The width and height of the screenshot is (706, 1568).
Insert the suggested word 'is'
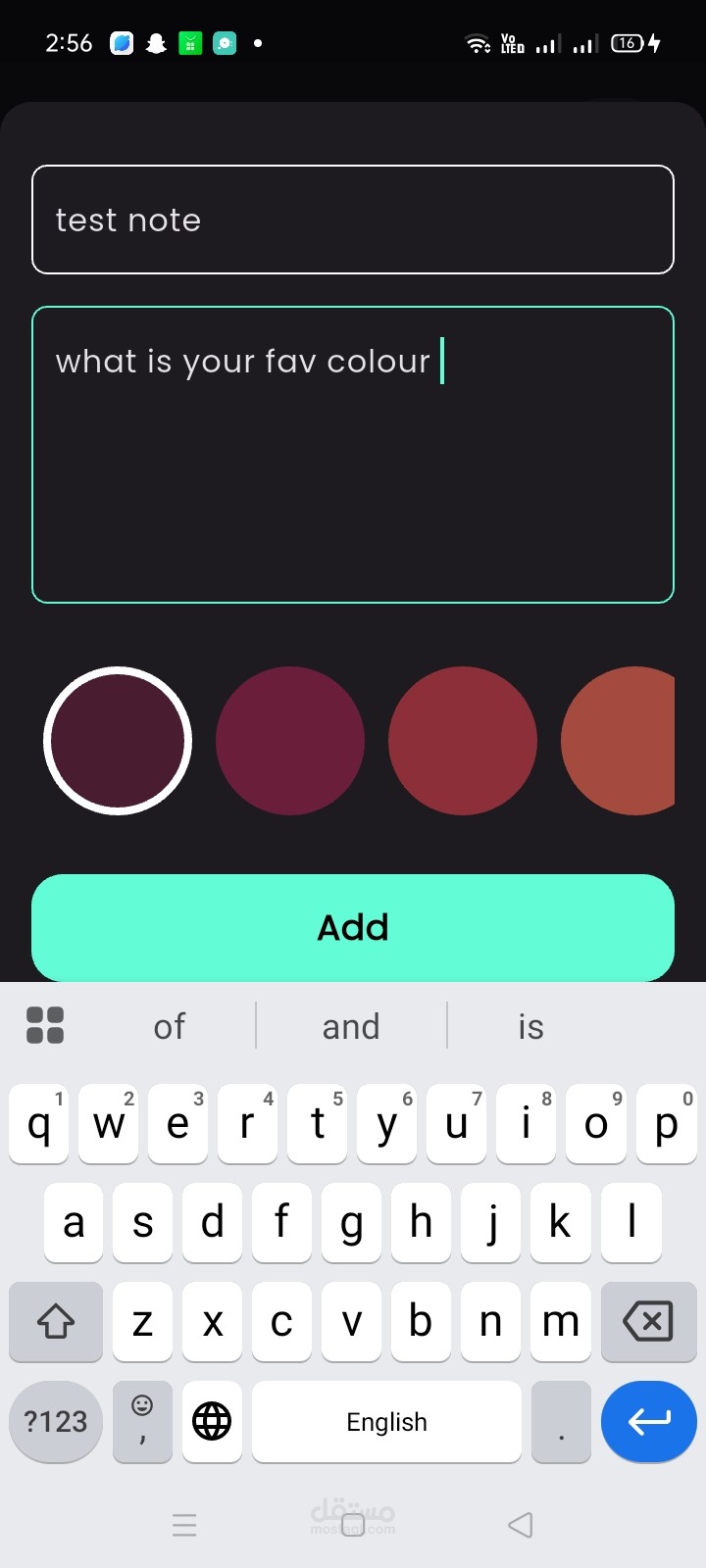tap(530, 1026)
